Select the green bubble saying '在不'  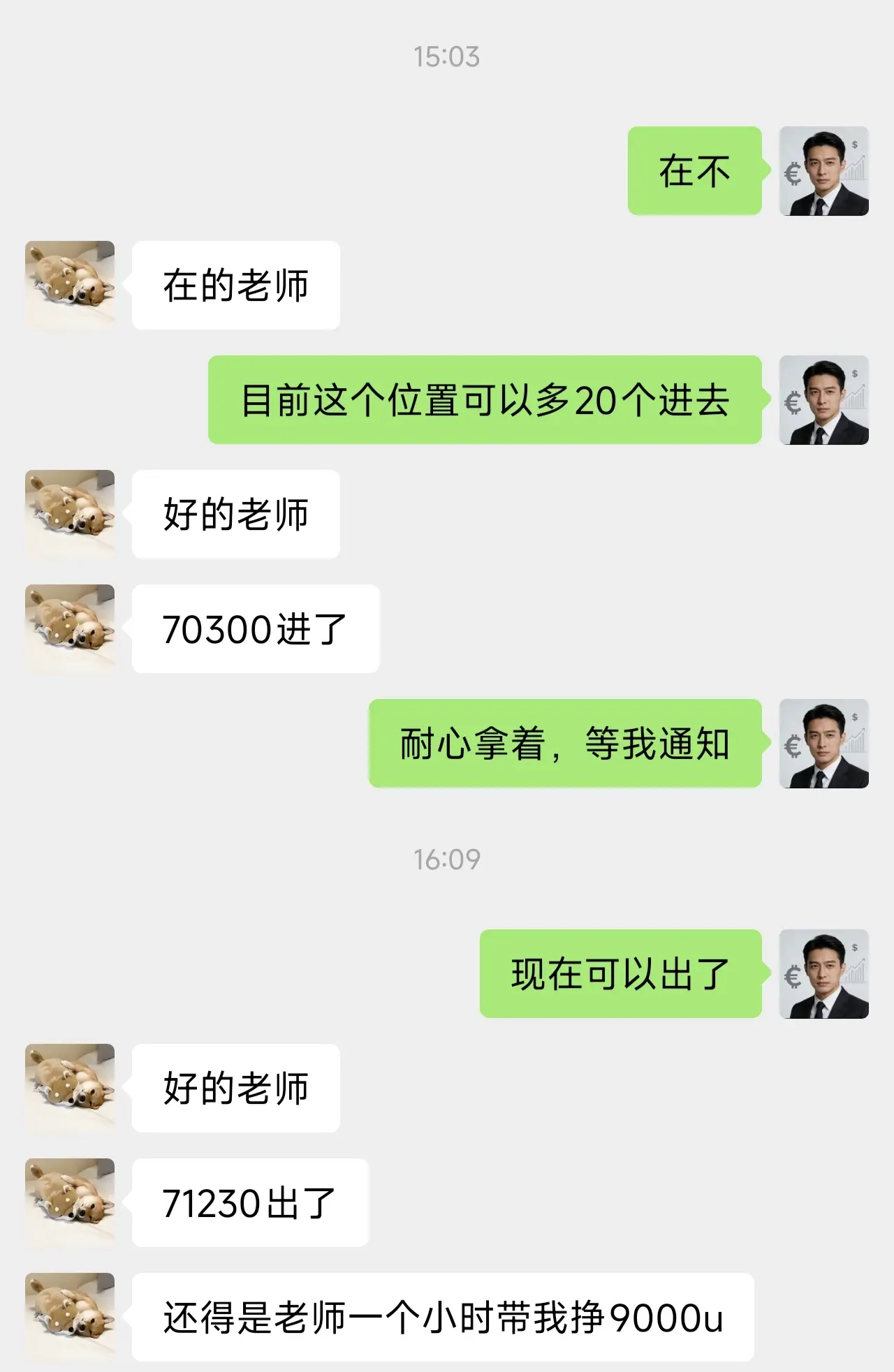point(695,172)
